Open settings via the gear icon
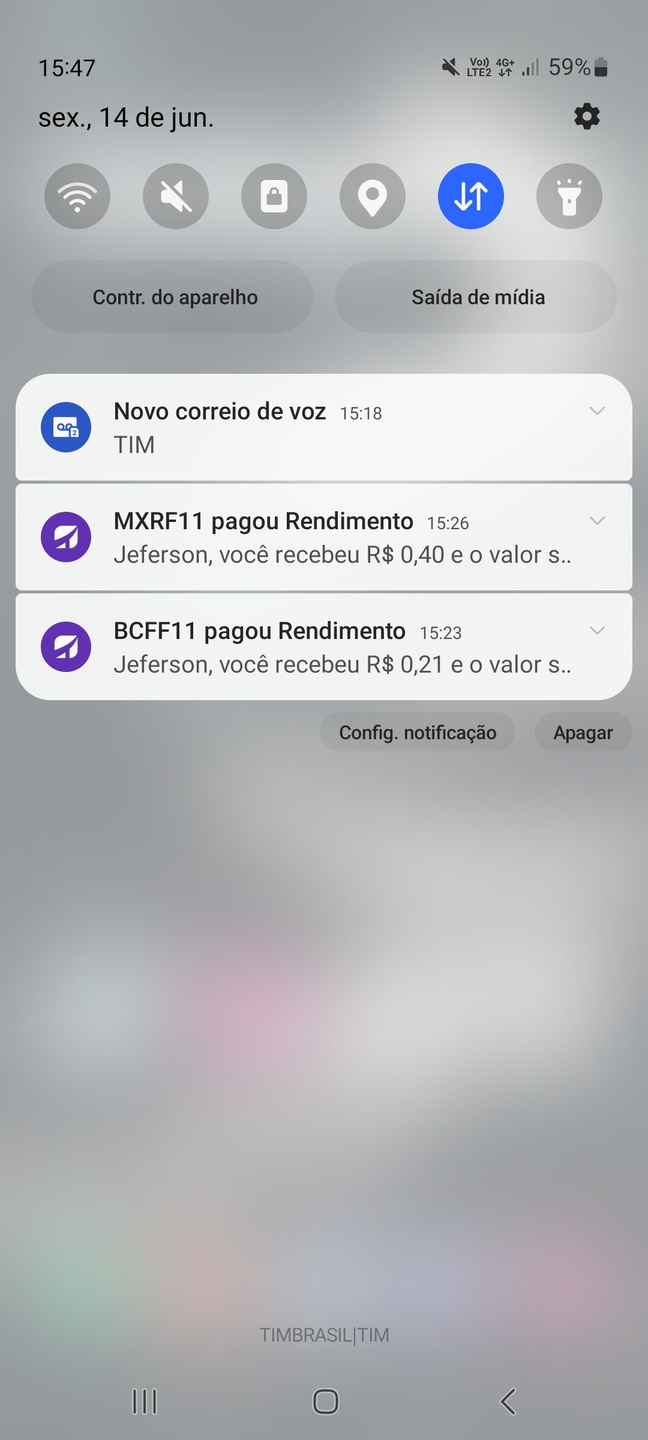The height and width of the screenshot is (1440, 648). tap(587, 117)
